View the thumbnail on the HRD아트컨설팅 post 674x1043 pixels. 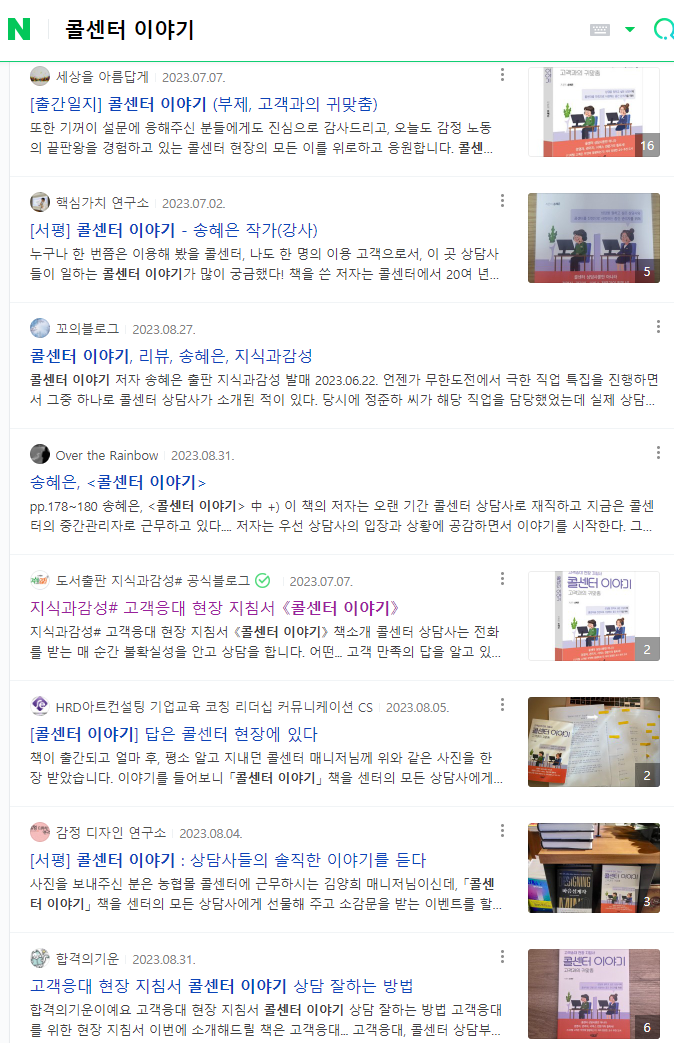click(x=593, y=742)
